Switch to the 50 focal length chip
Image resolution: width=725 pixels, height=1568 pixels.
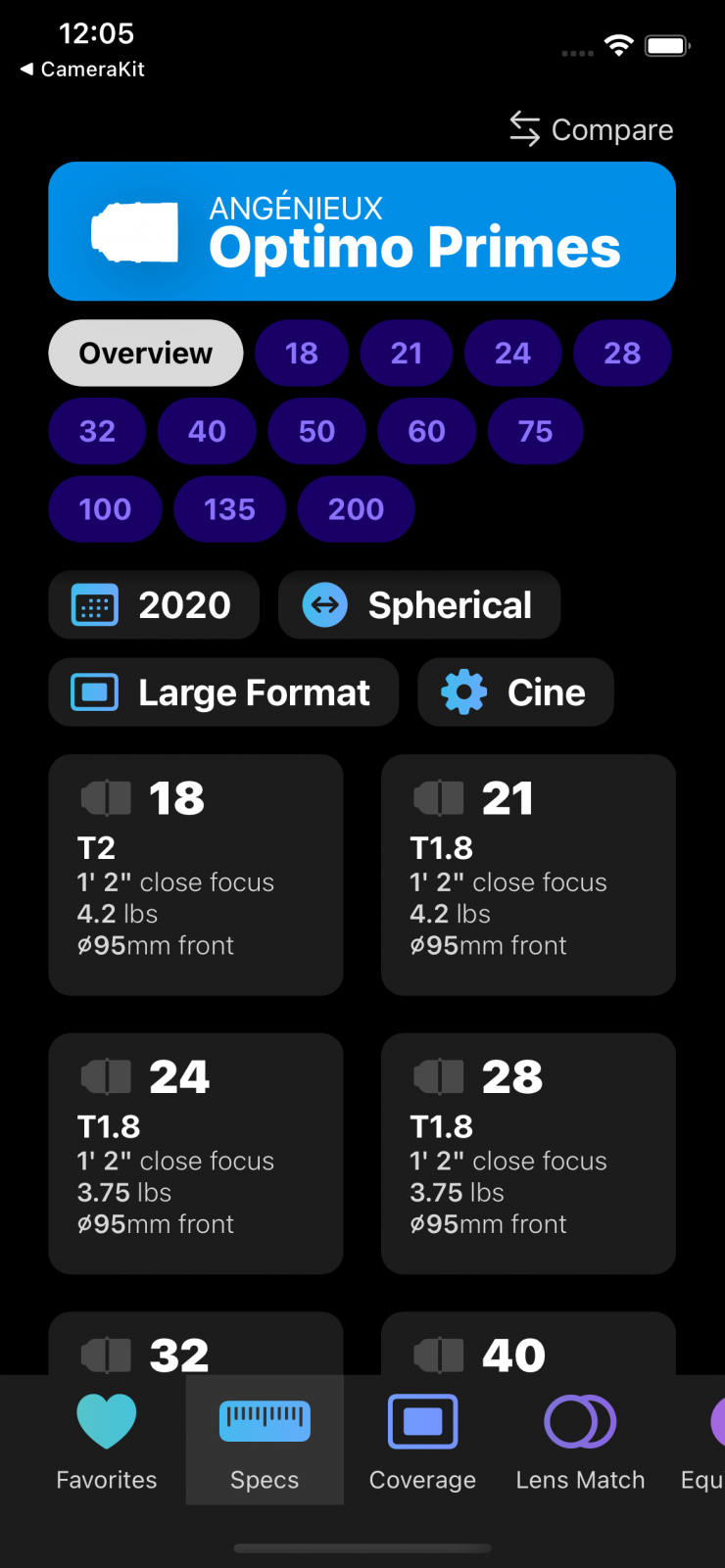click(x=316, y=432)
